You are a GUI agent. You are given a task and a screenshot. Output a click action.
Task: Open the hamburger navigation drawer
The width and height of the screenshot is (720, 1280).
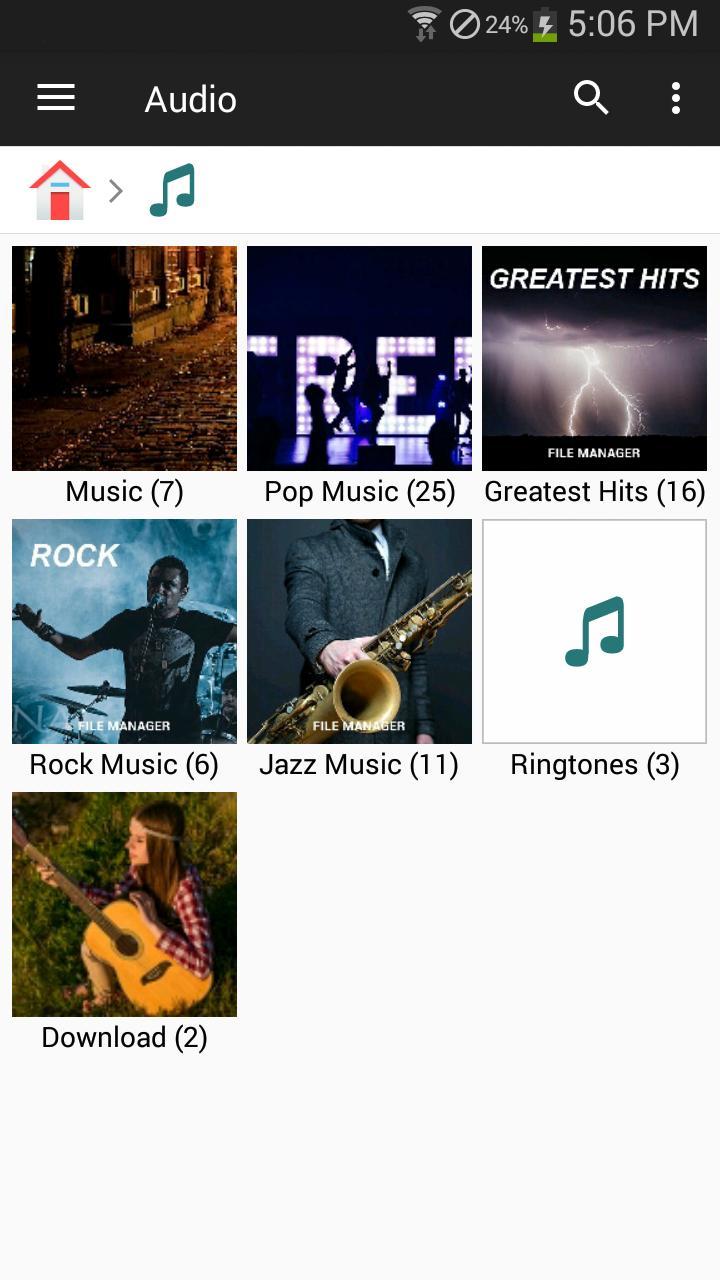pyautogui.click(x=56, y=98)
